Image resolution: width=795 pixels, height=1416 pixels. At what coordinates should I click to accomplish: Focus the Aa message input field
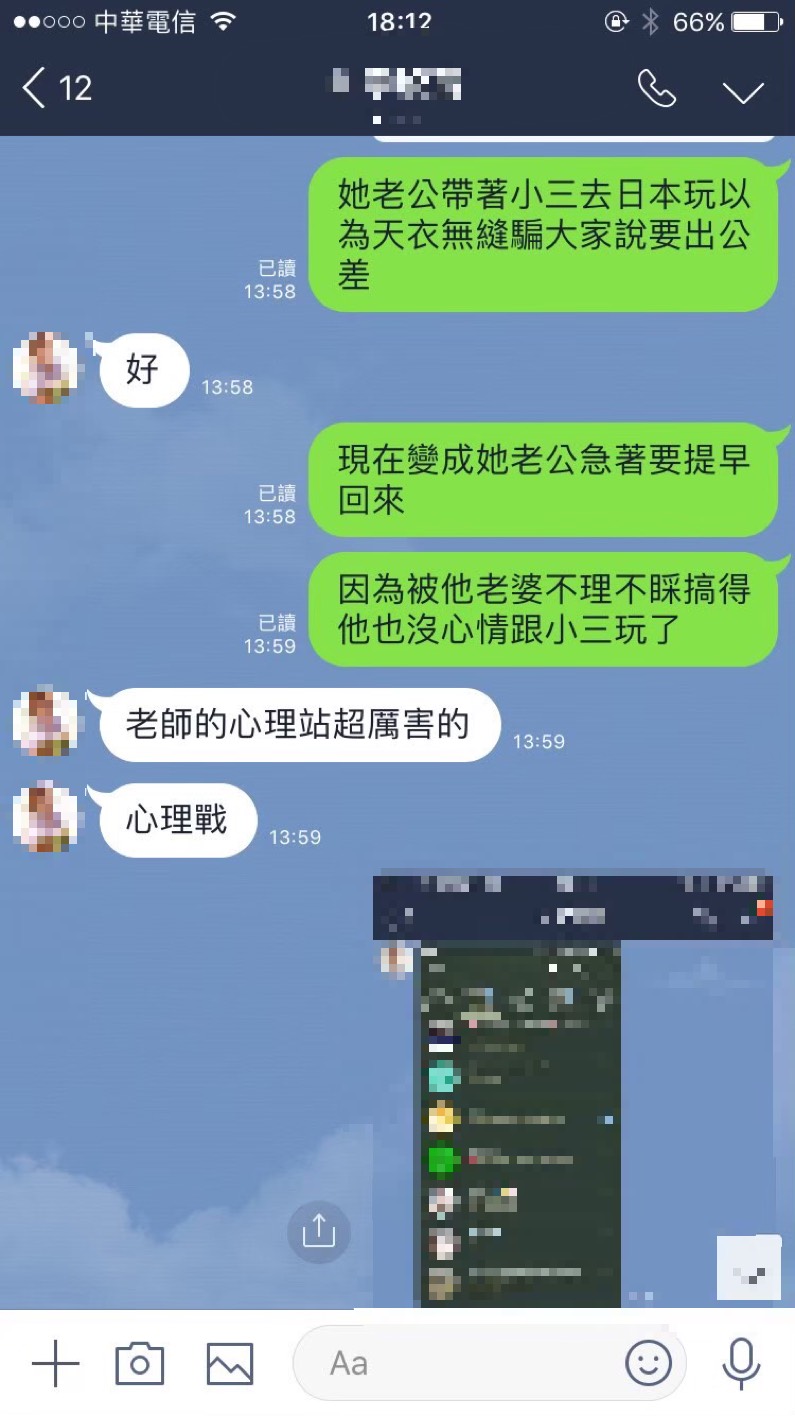click(x=460, y=1363)
